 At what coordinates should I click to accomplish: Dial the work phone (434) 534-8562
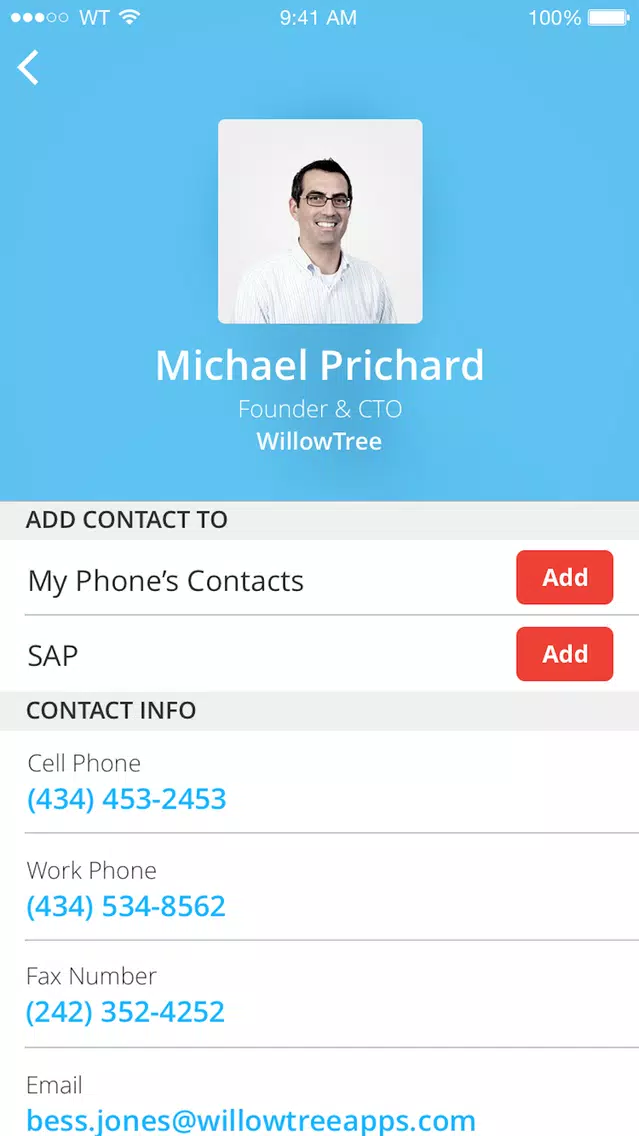point(126,906)
